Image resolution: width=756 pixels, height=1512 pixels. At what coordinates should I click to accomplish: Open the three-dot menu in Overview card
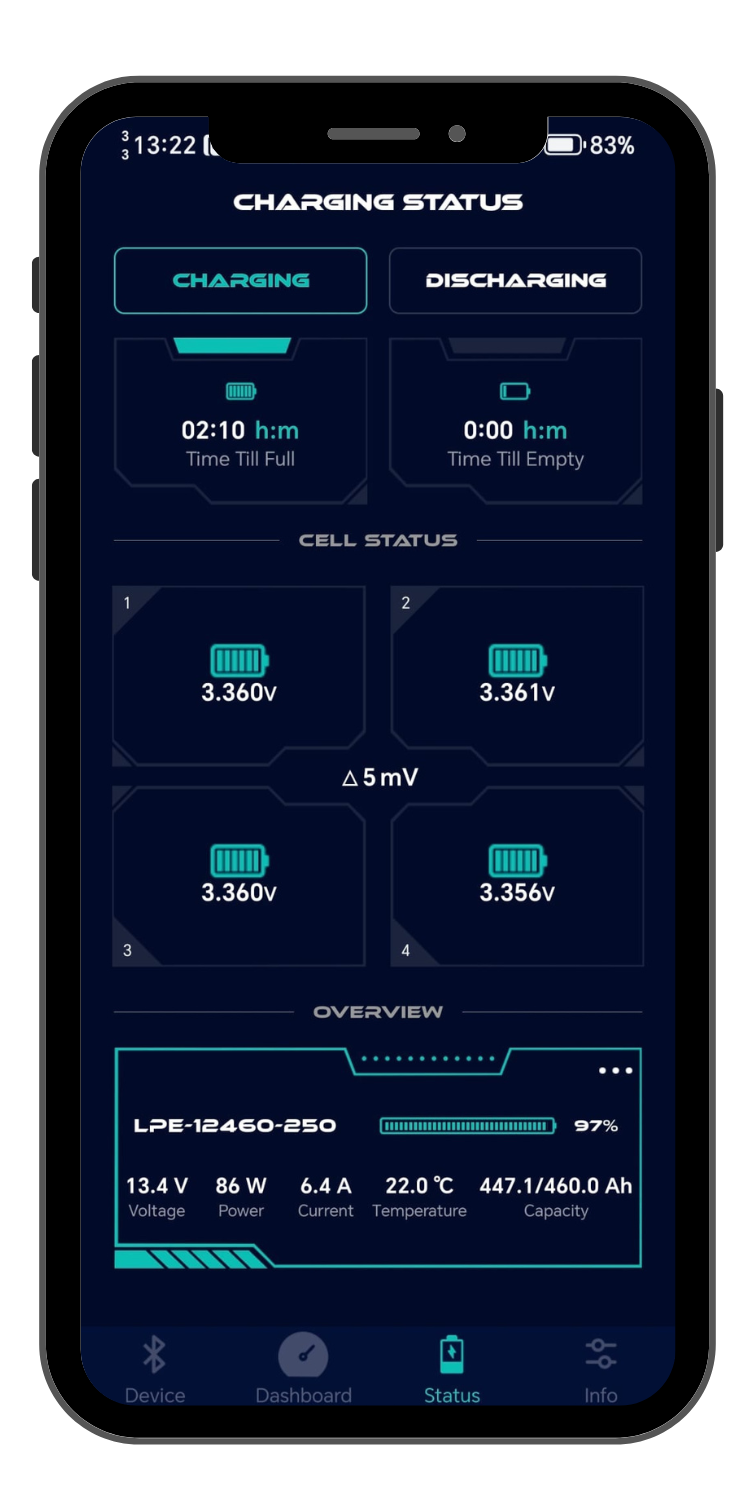coord(615,1071)
